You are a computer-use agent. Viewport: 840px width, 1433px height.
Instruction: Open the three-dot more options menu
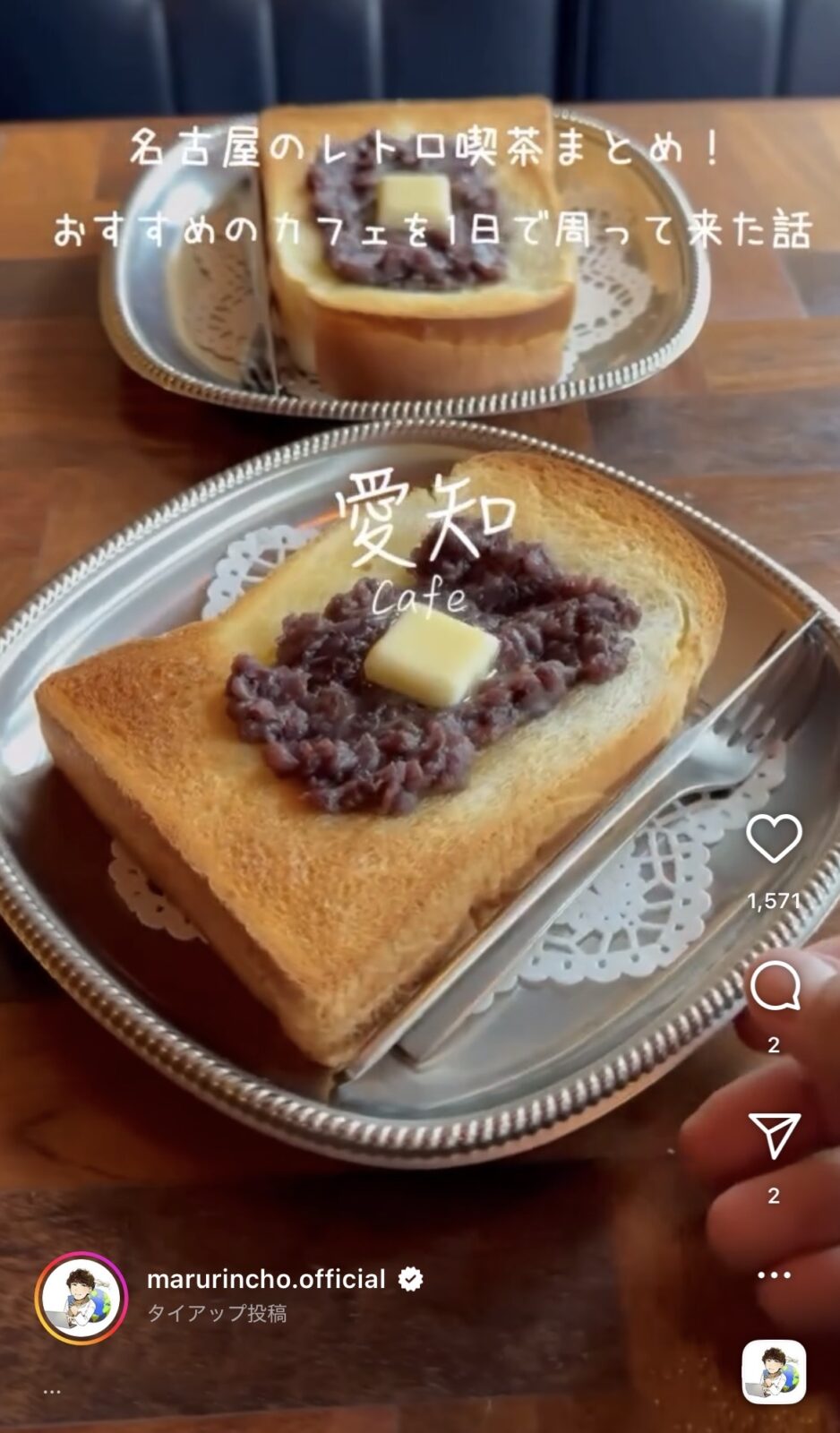click(x=774, y=1274)
